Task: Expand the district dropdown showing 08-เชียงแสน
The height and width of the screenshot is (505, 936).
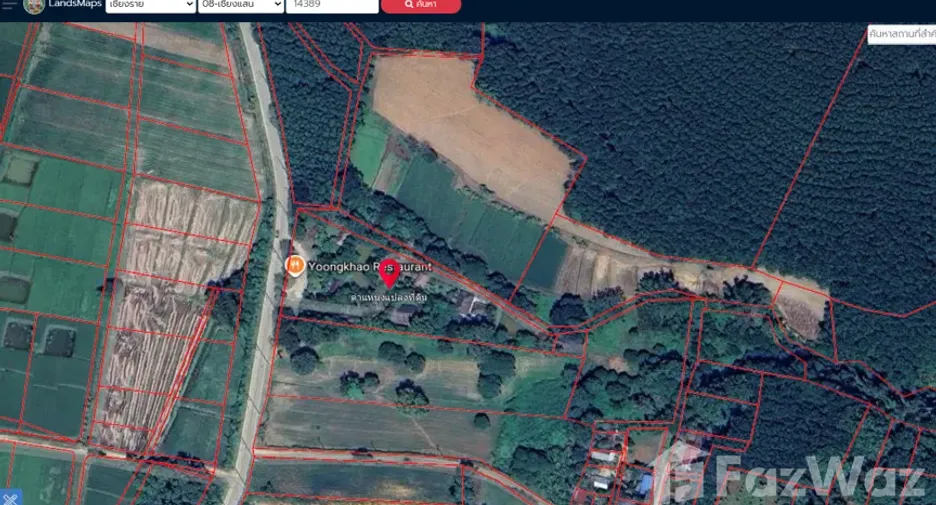Action: coord(241,5)
